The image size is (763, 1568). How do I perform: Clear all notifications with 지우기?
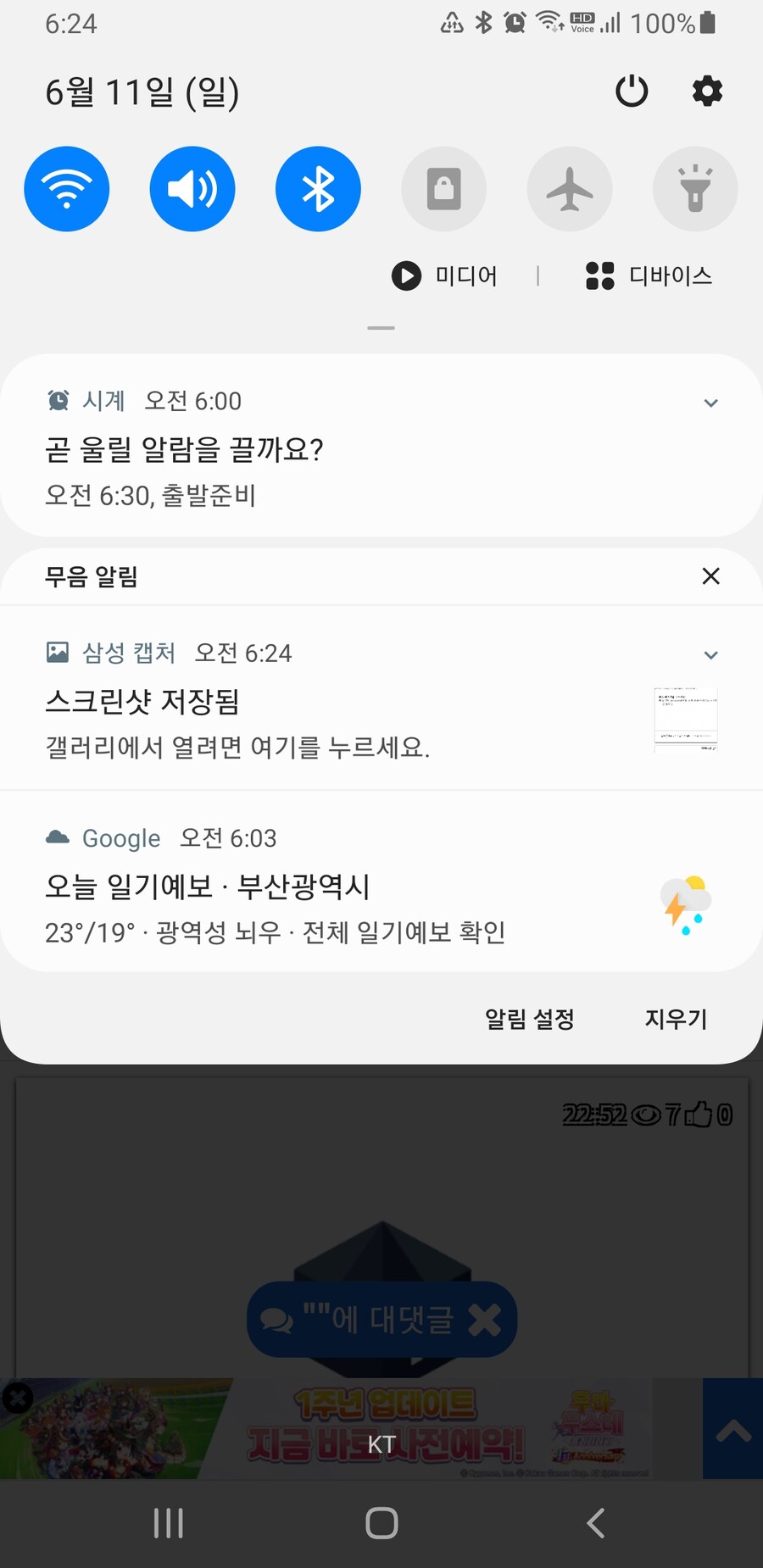676,1019
